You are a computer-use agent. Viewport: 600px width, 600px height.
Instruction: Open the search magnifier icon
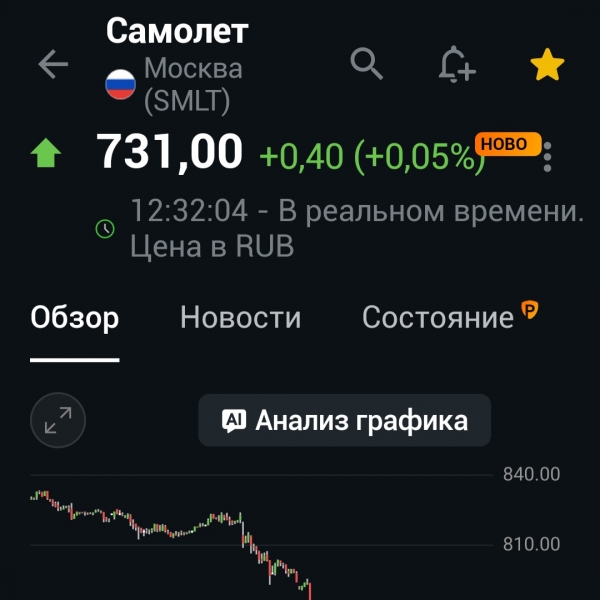(366, 64)
